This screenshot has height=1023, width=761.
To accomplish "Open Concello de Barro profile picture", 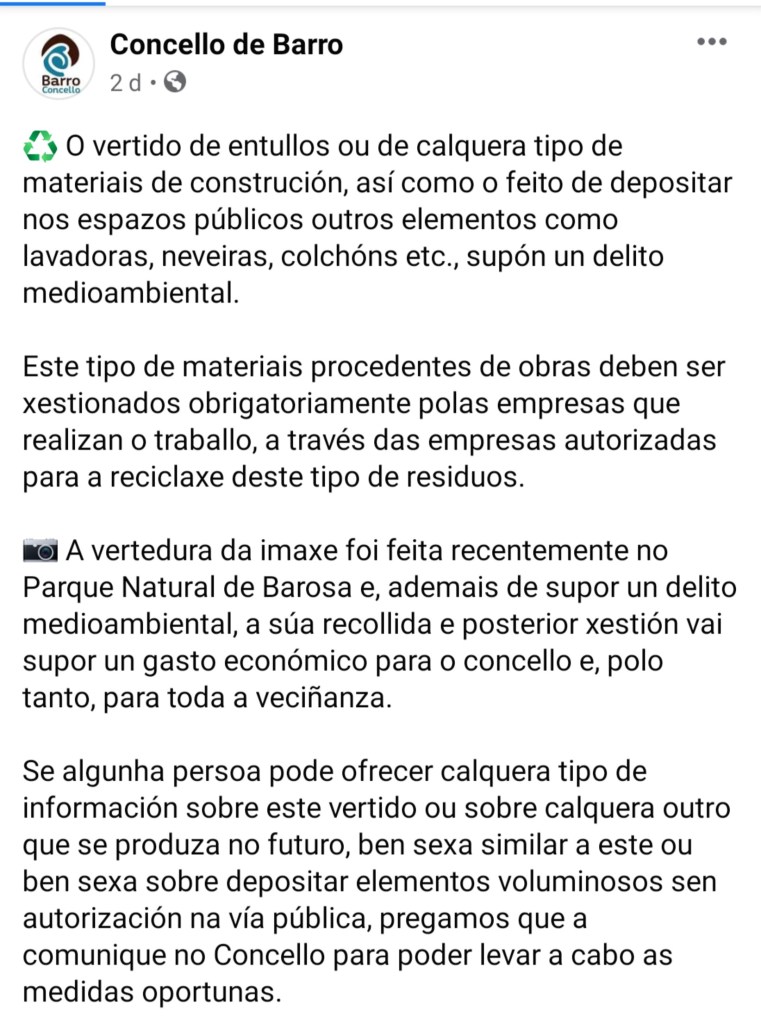I will (x=58, y=63).
